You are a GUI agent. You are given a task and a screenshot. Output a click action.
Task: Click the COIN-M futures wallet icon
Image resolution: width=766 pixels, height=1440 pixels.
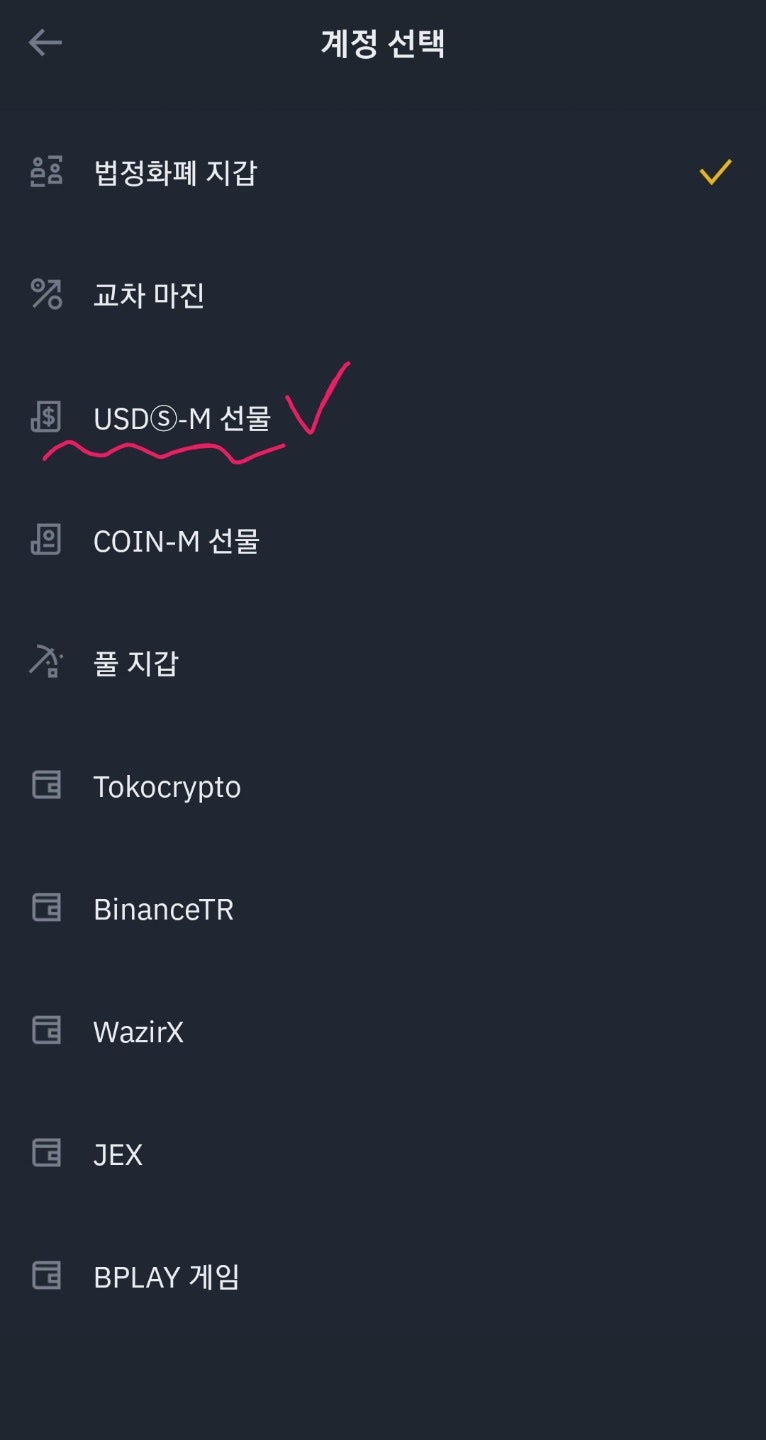click(44, 540)
